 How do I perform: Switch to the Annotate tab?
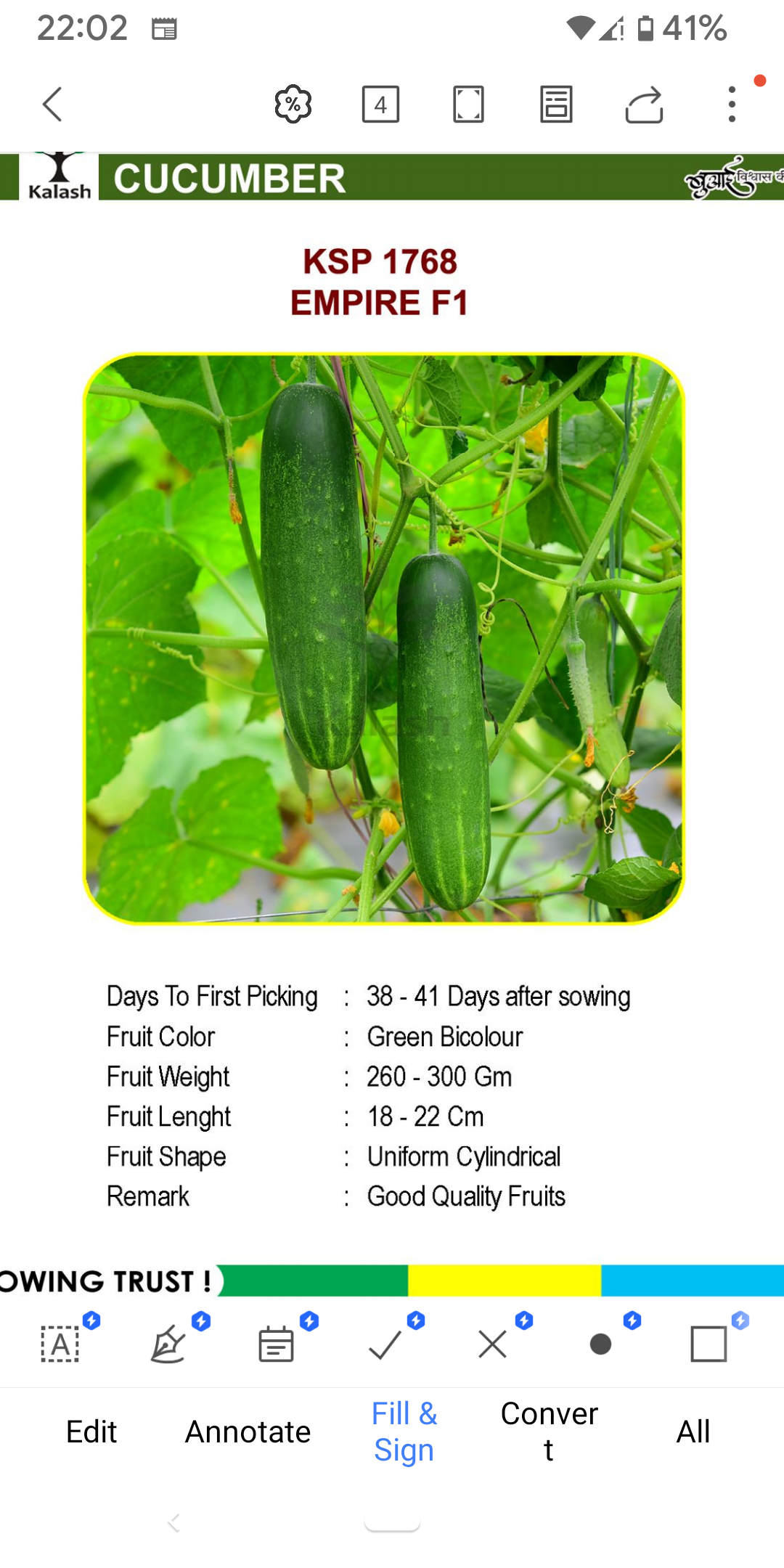[248, 1432]
